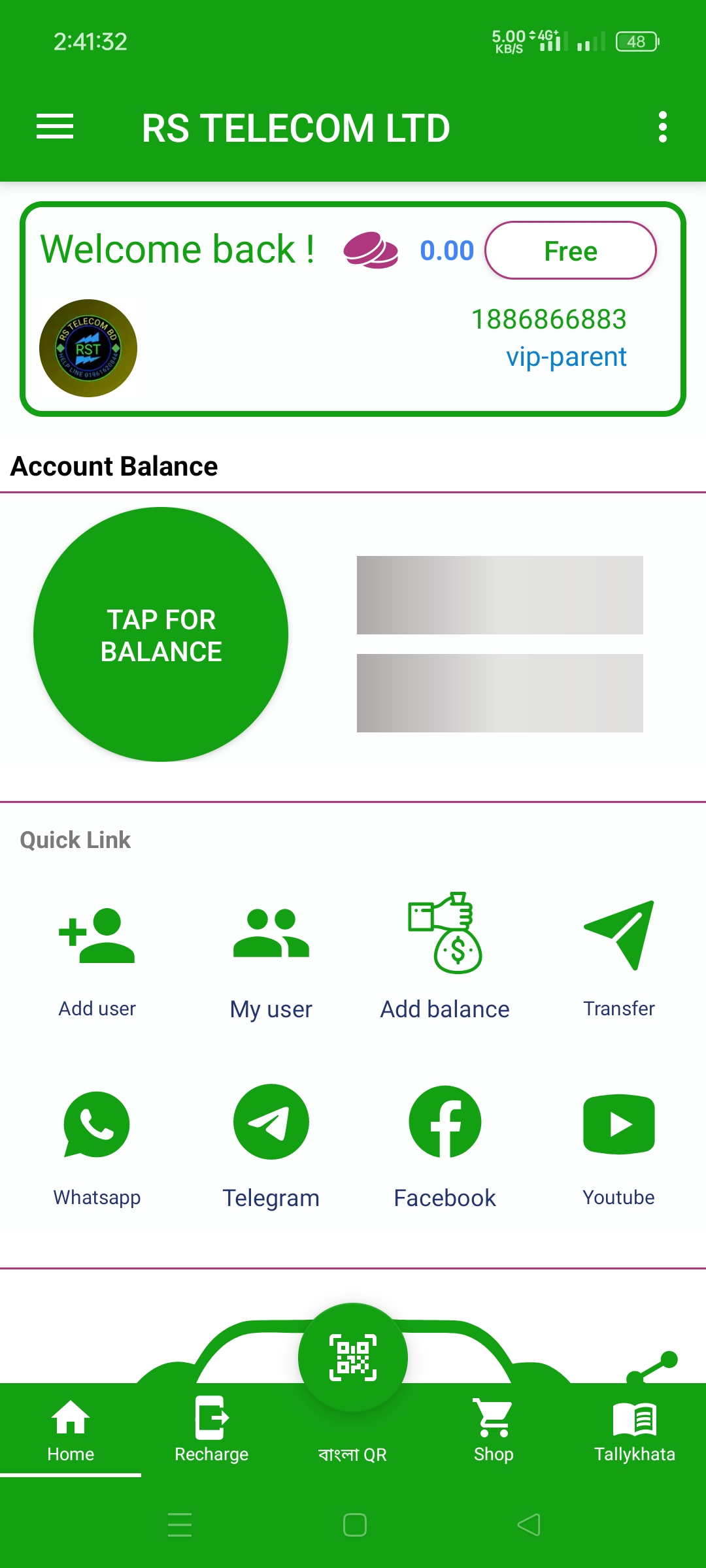
Task: Open the Telegram link
Action: 271,1148
